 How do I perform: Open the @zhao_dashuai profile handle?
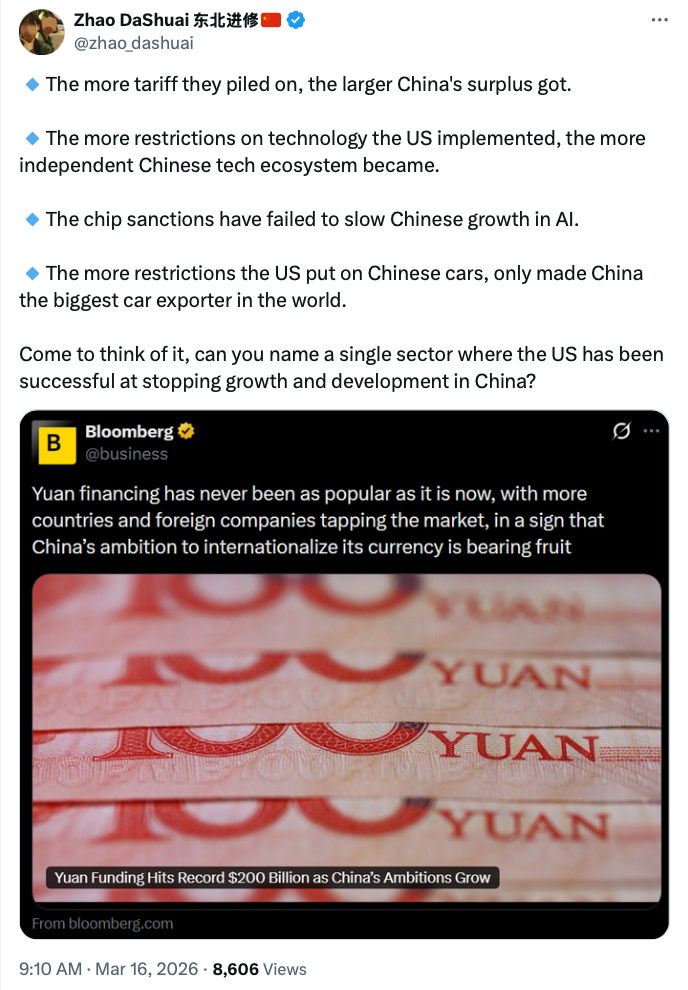[x=134, y=43]
